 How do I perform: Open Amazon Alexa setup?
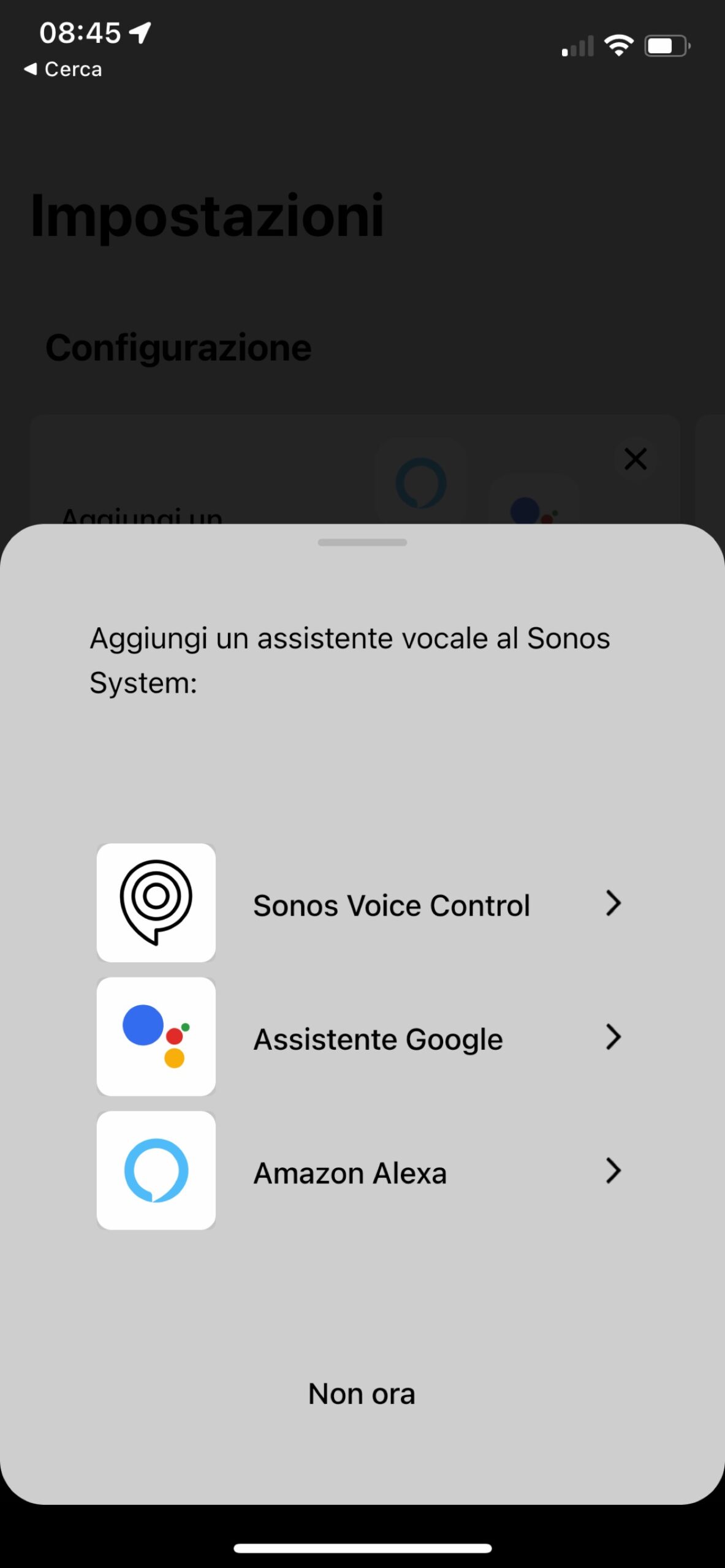click(x=362, y=1171)
